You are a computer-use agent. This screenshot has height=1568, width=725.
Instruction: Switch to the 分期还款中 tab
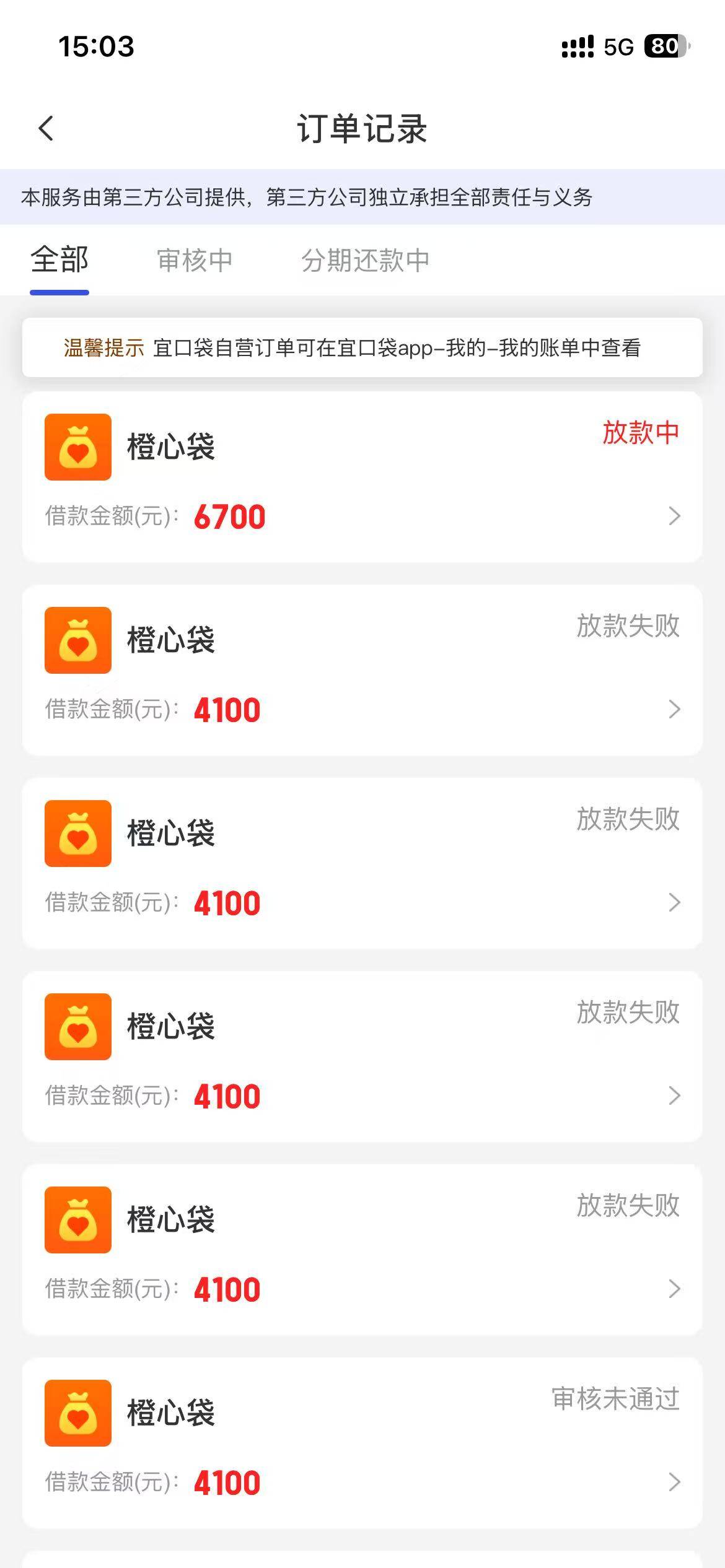[x=365, y=260]
